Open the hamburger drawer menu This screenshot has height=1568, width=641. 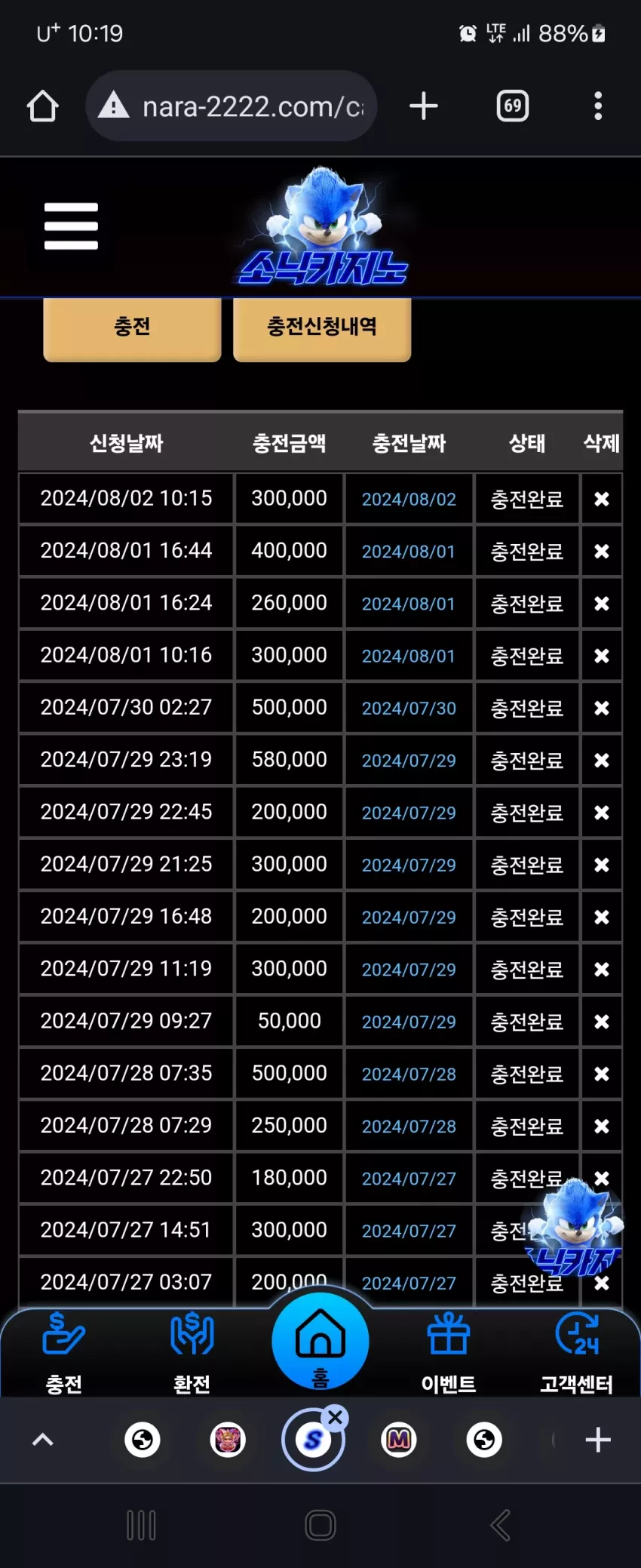coord(71,226)
